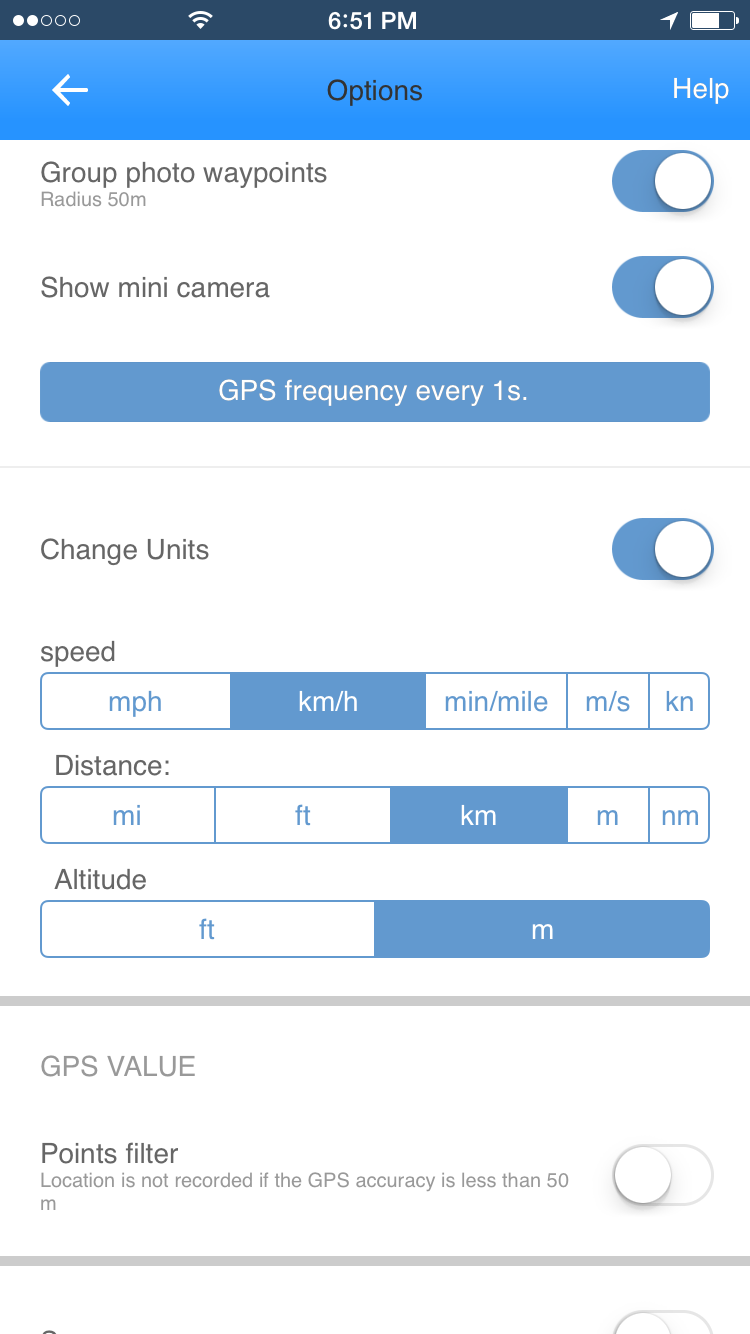Enable the Points filter switch
This screenshot has height=1334, width=750.
click(x=662, y=1175)
